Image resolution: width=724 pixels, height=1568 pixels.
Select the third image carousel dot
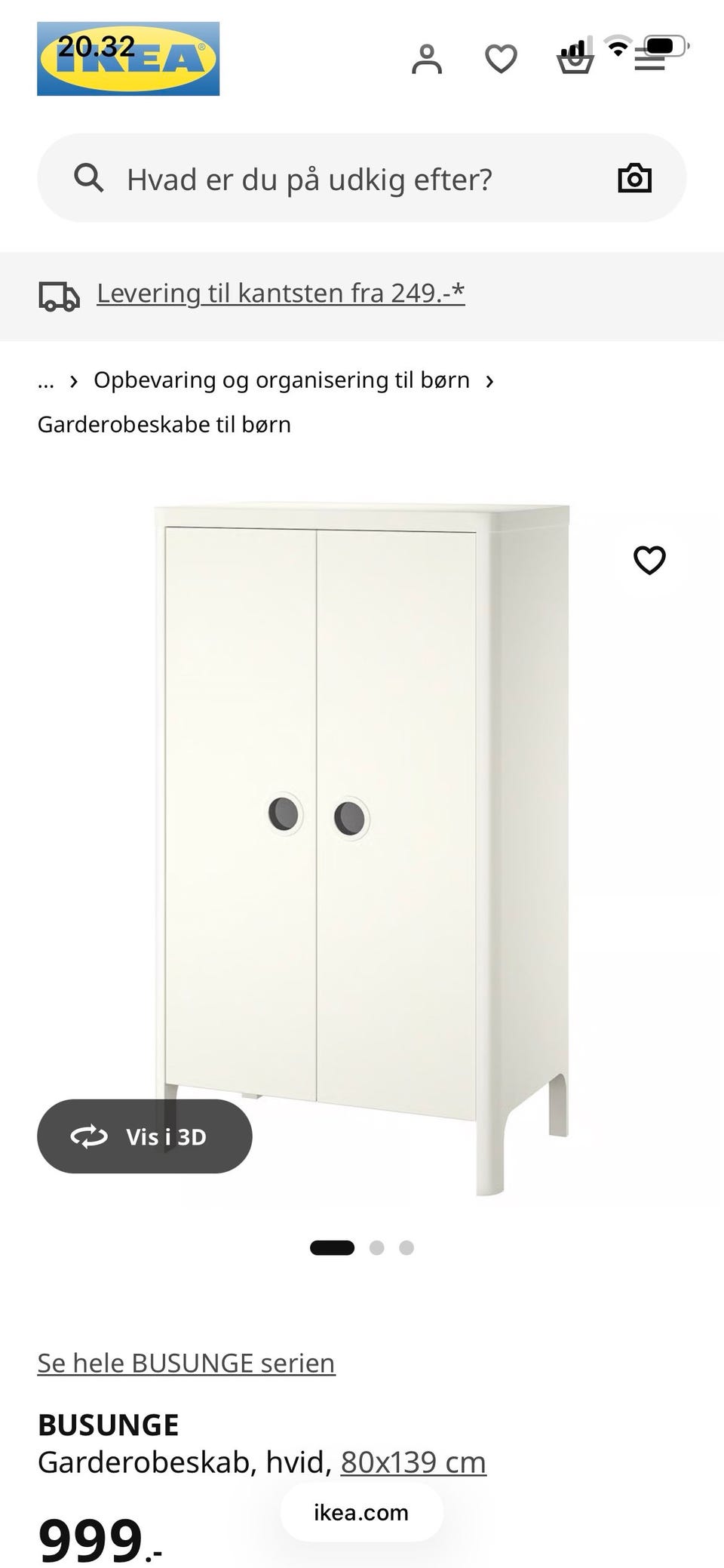406,1247
